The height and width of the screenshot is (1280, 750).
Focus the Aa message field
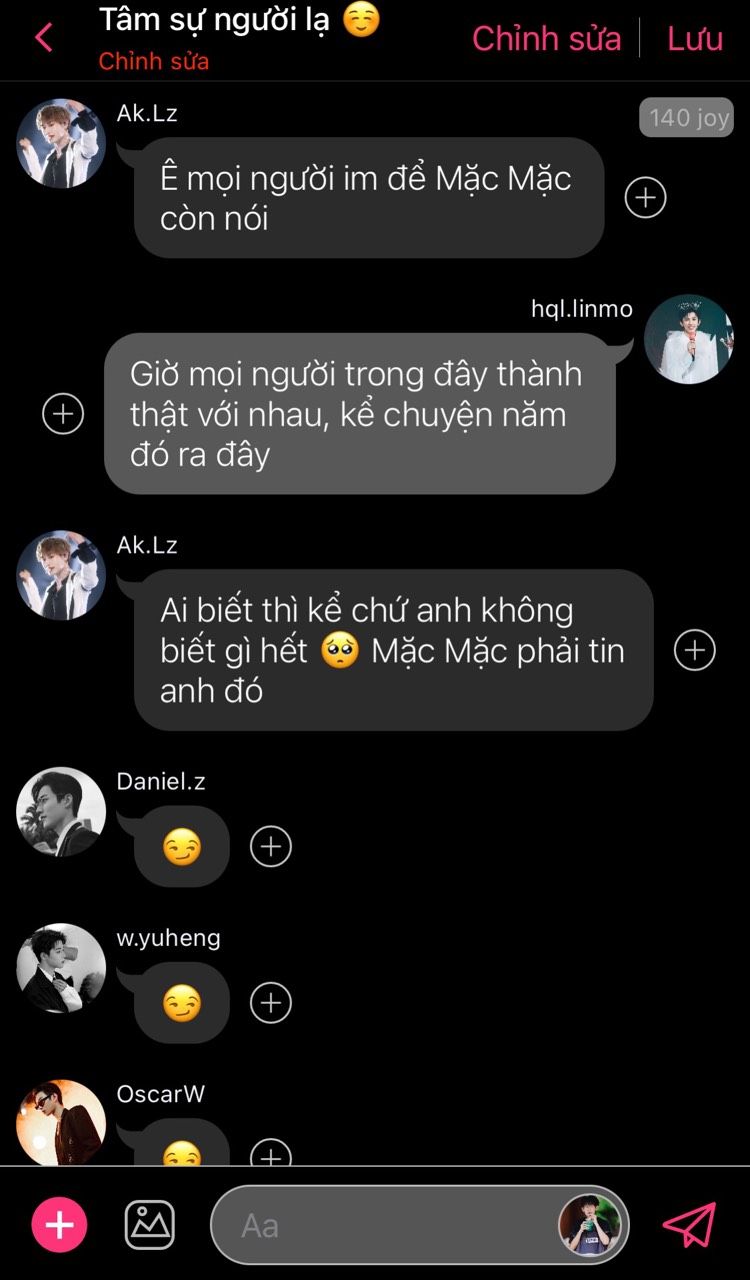pos(390,1225)
